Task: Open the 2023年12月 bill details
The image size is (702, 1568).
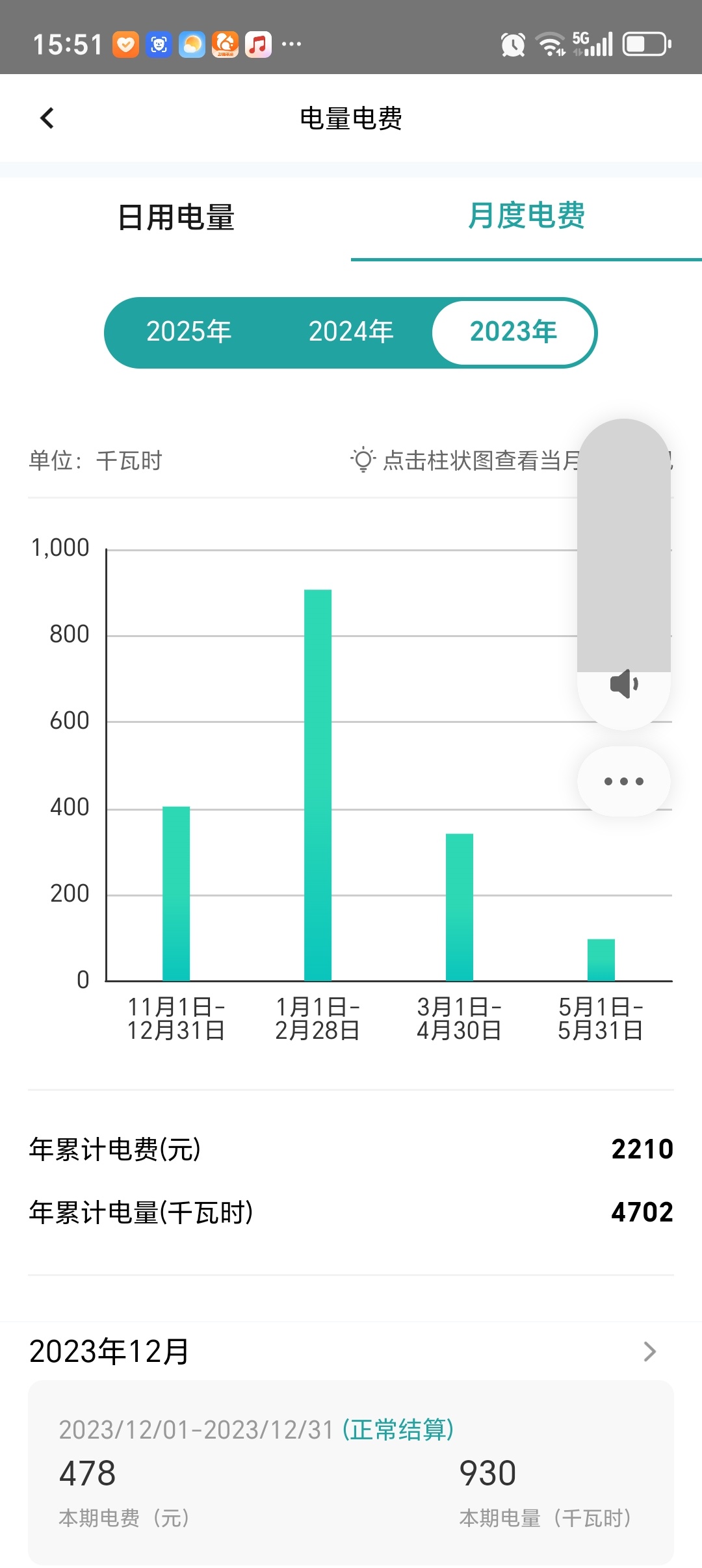Action: click(351, 1352)
